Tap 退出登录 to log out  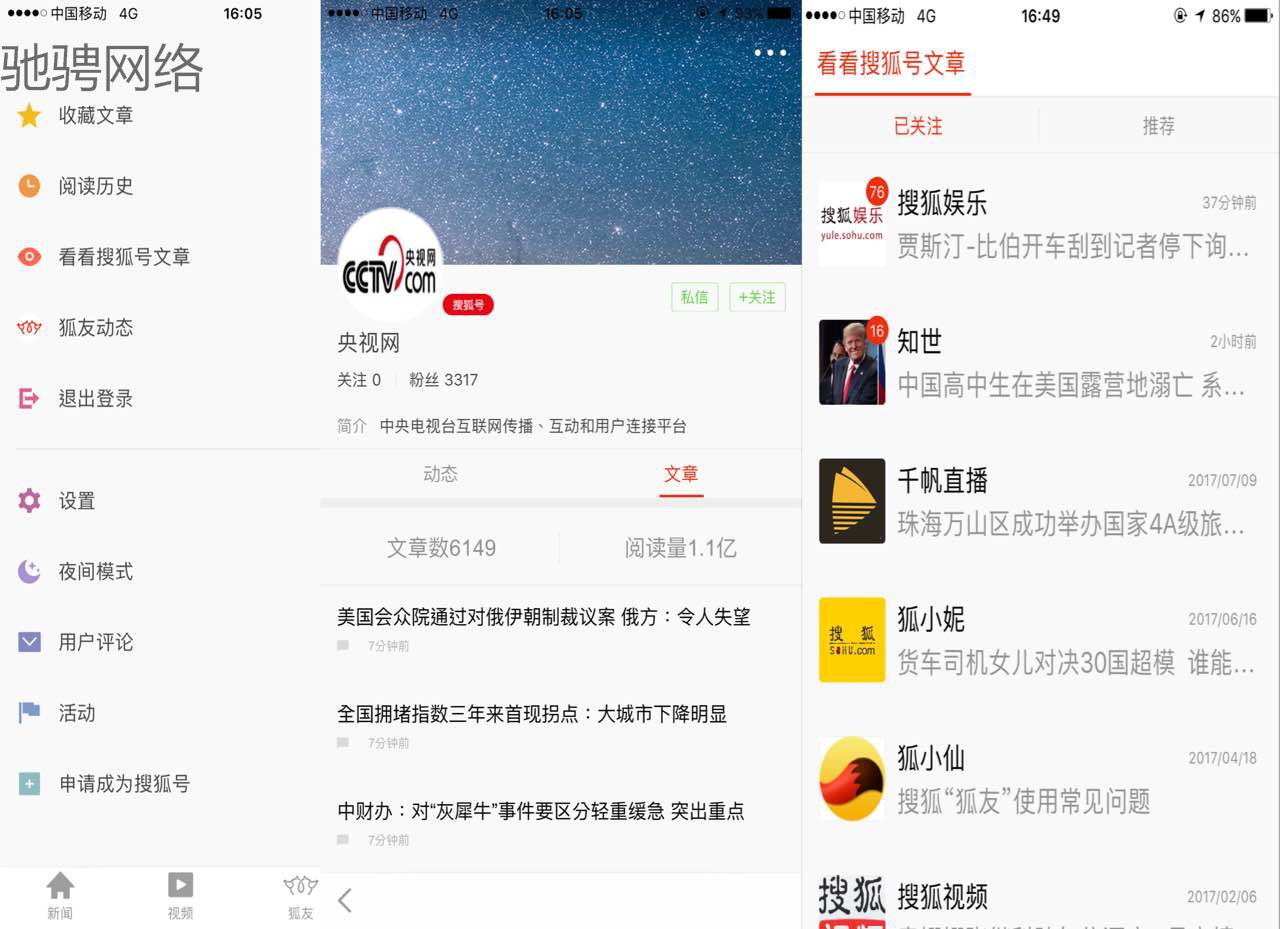coord(95,399)
